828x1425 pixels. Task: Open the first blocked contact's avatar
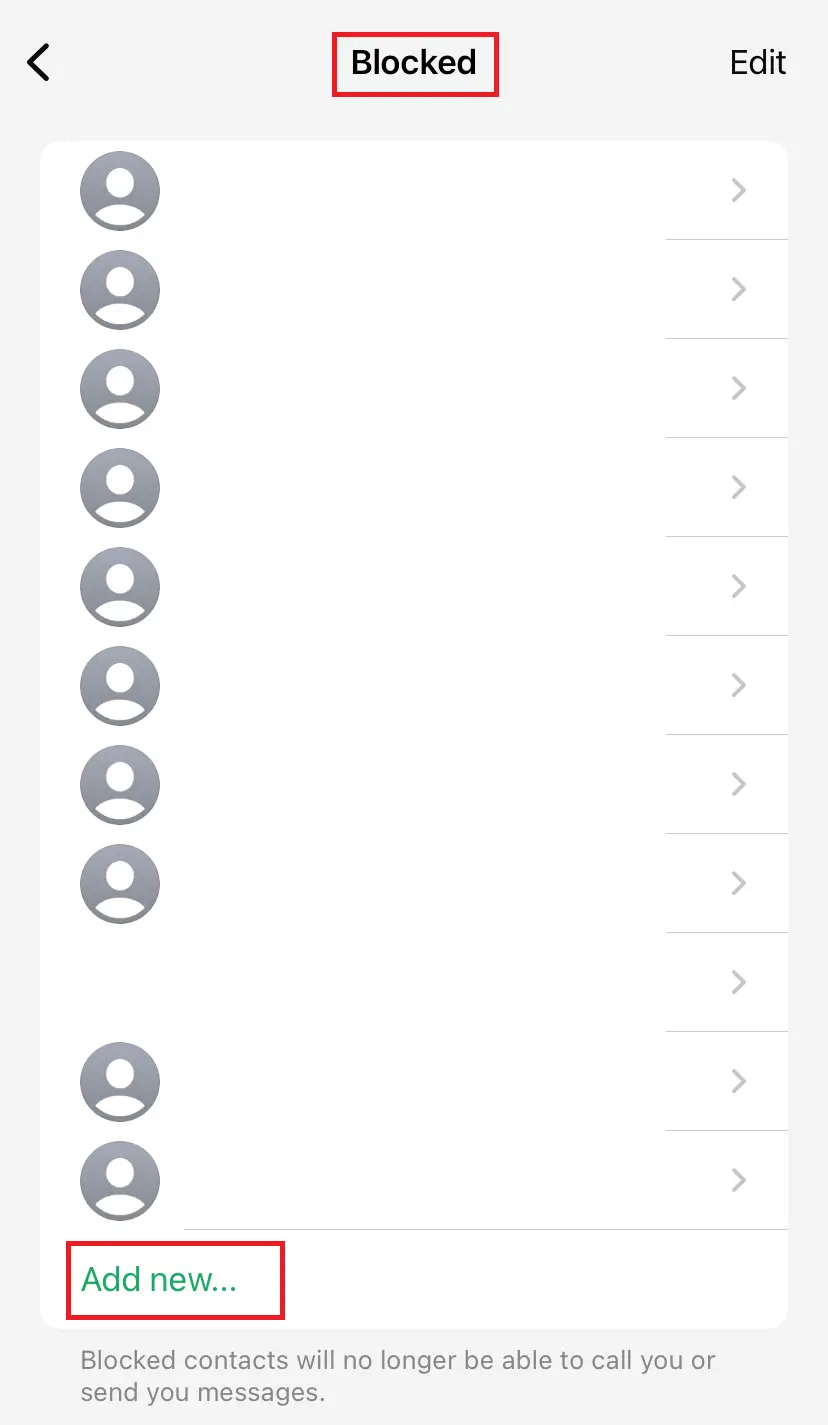(x=120, y=190)
